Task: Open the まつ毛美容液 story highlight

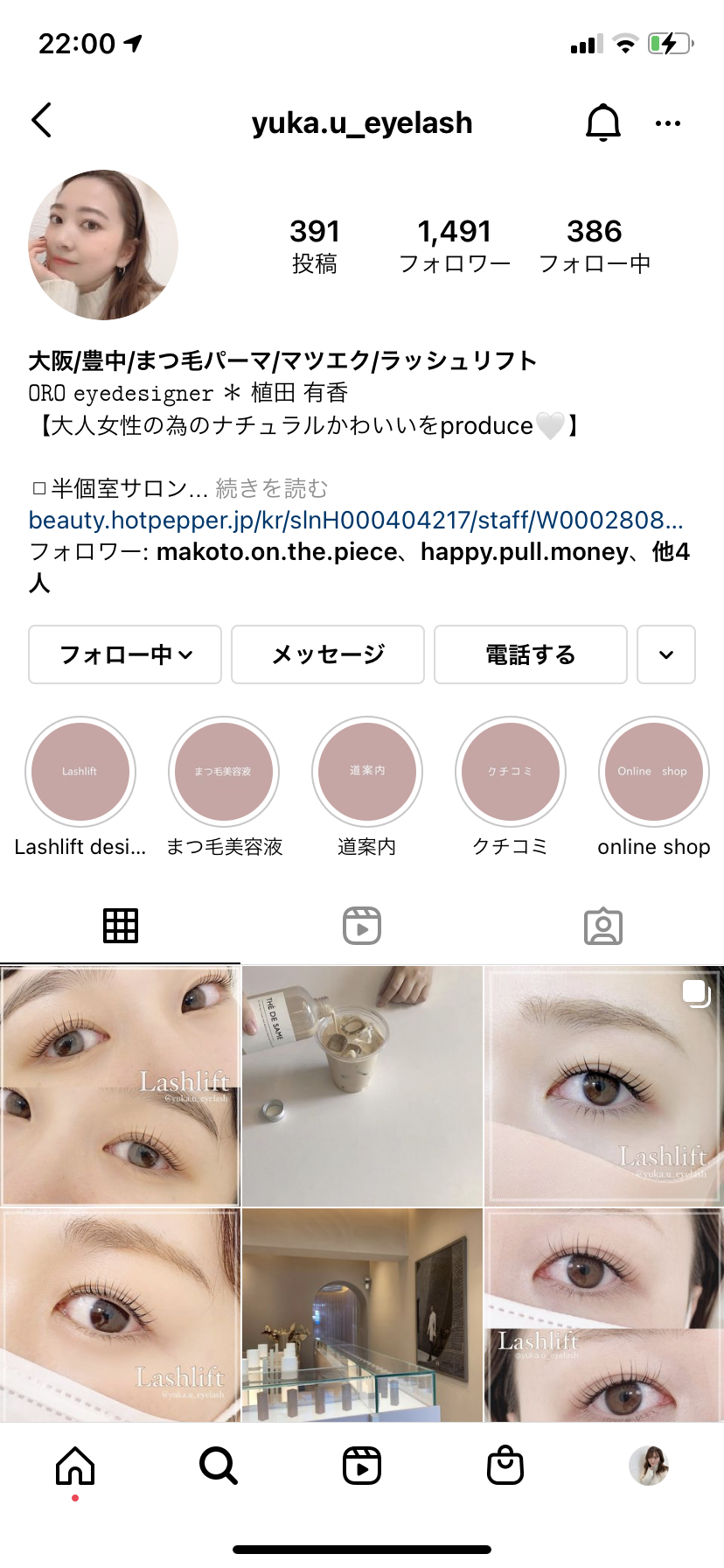Action: pyautogui.click(x=224, y=787)
